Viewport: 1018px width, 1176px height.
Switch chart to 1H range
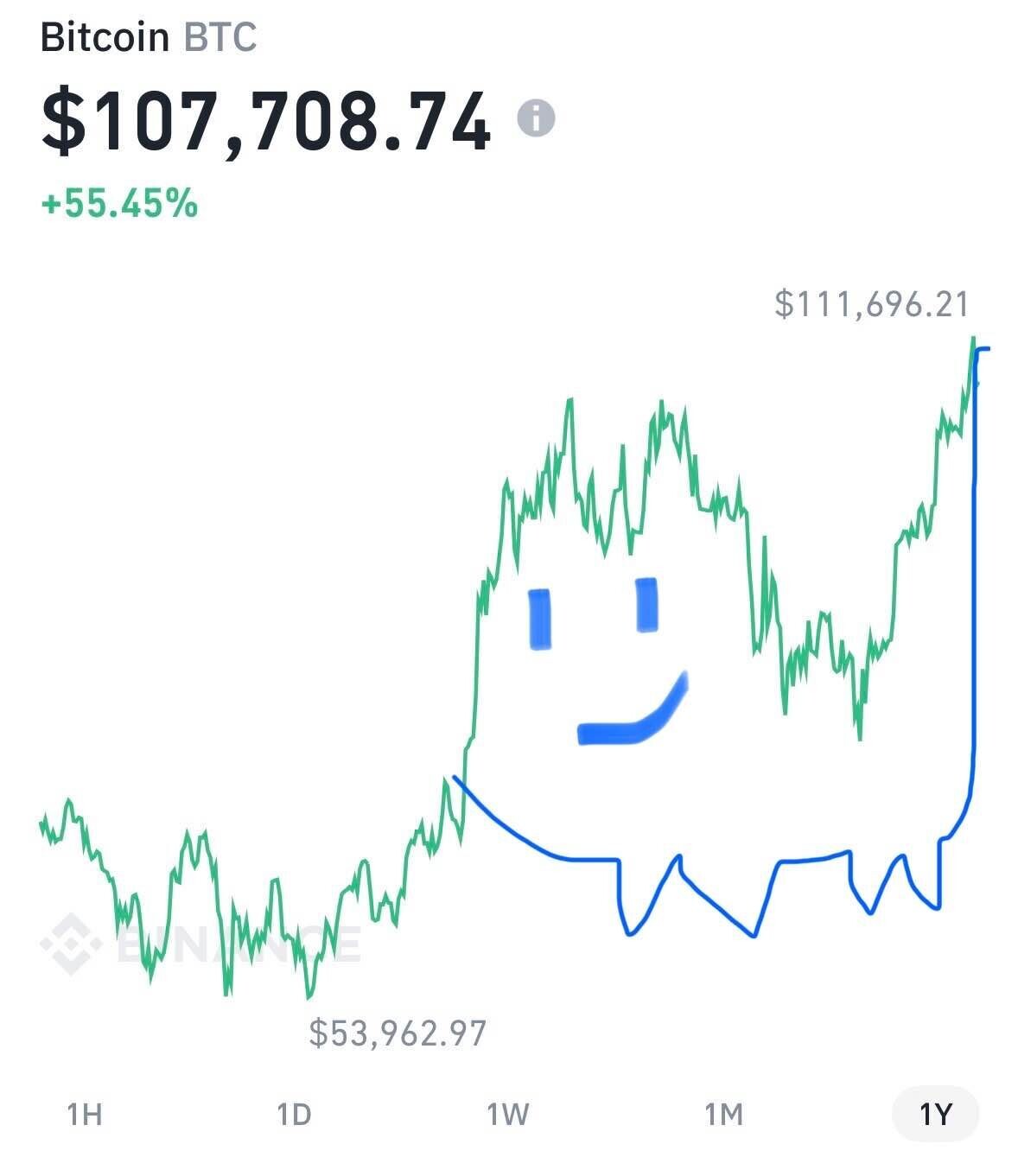click(85, 1115)
